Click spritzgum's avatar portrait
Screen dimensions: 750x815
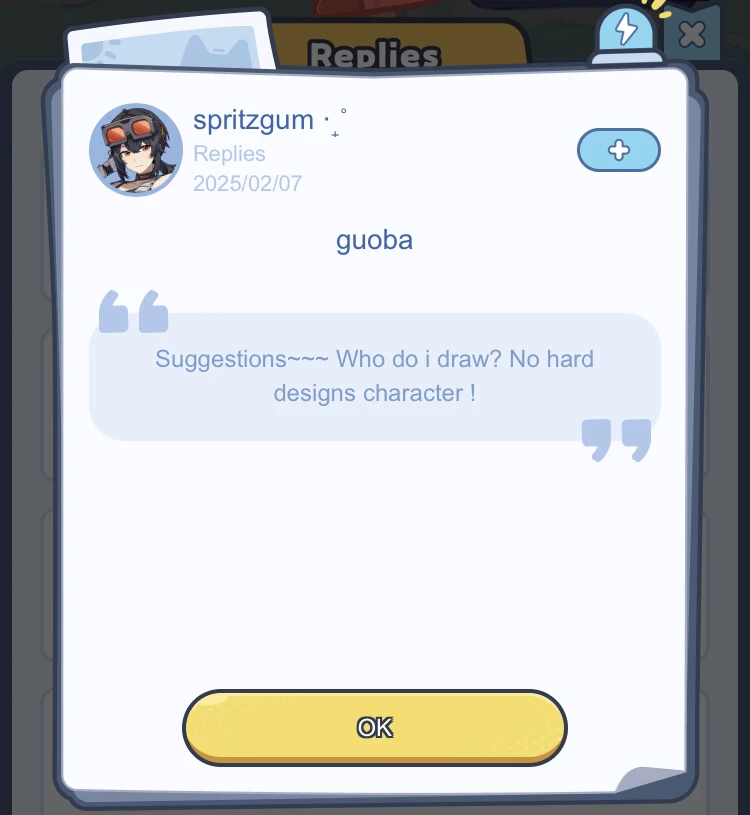(136, 148)
